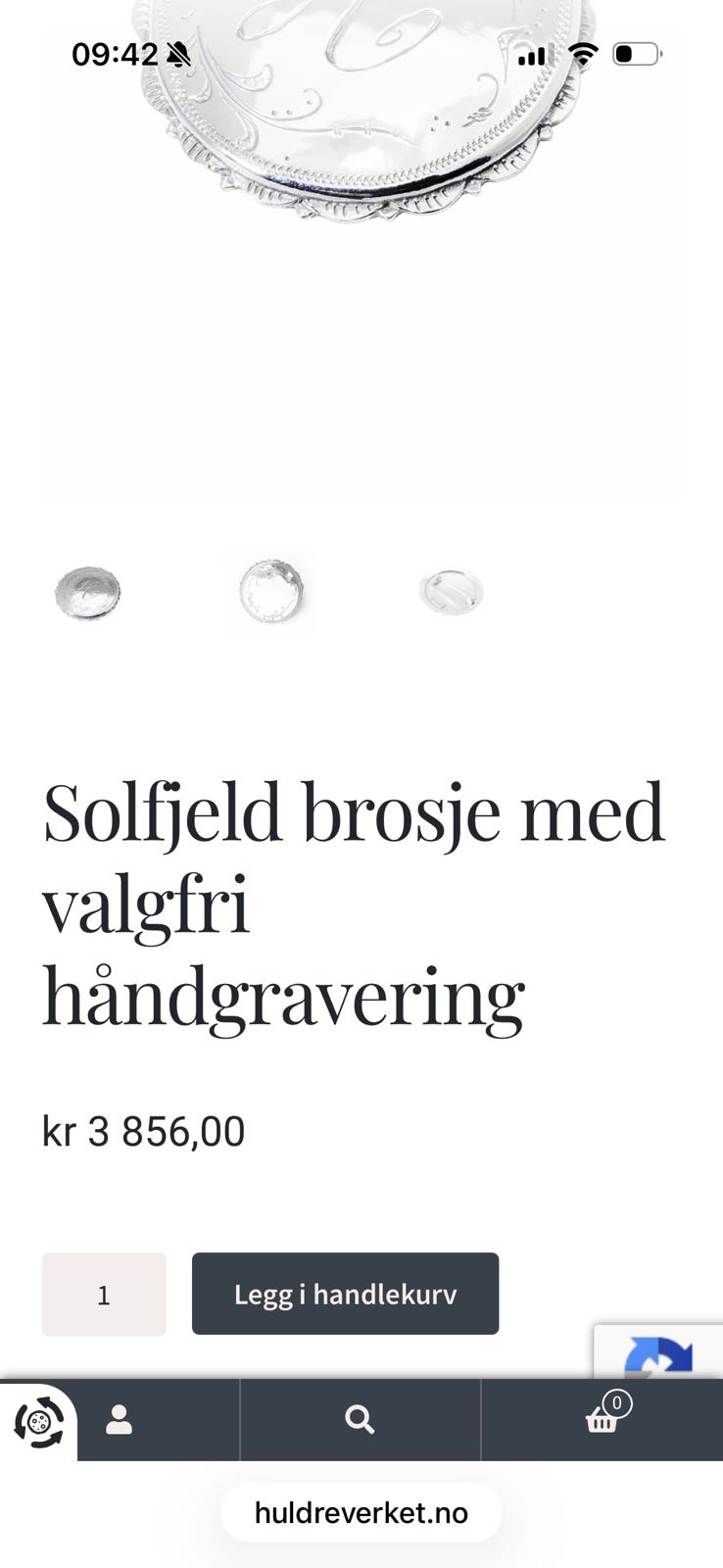723x1568 pixels.
Task: Tap the battery indicator in the status bar
Action: [x=637, y=54]
